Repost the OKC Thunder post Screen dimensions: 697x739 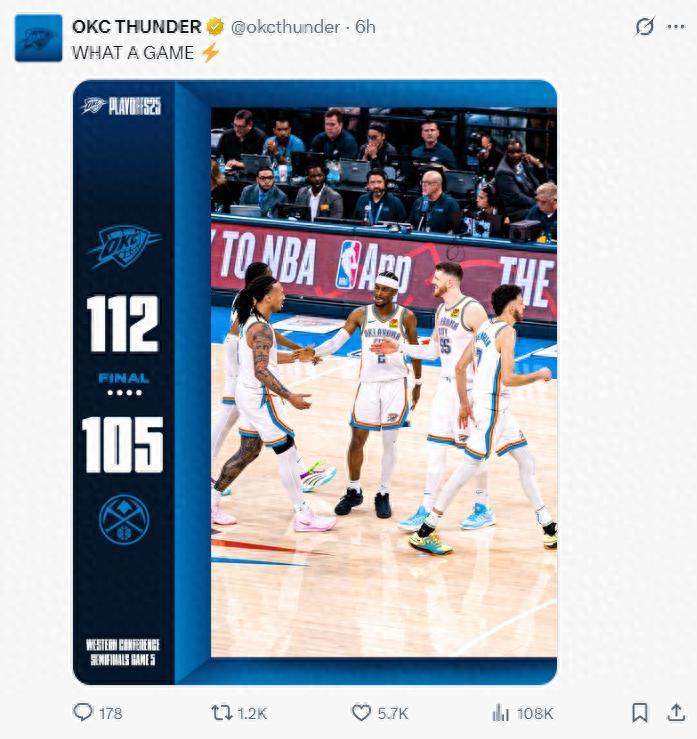(222, 712)
